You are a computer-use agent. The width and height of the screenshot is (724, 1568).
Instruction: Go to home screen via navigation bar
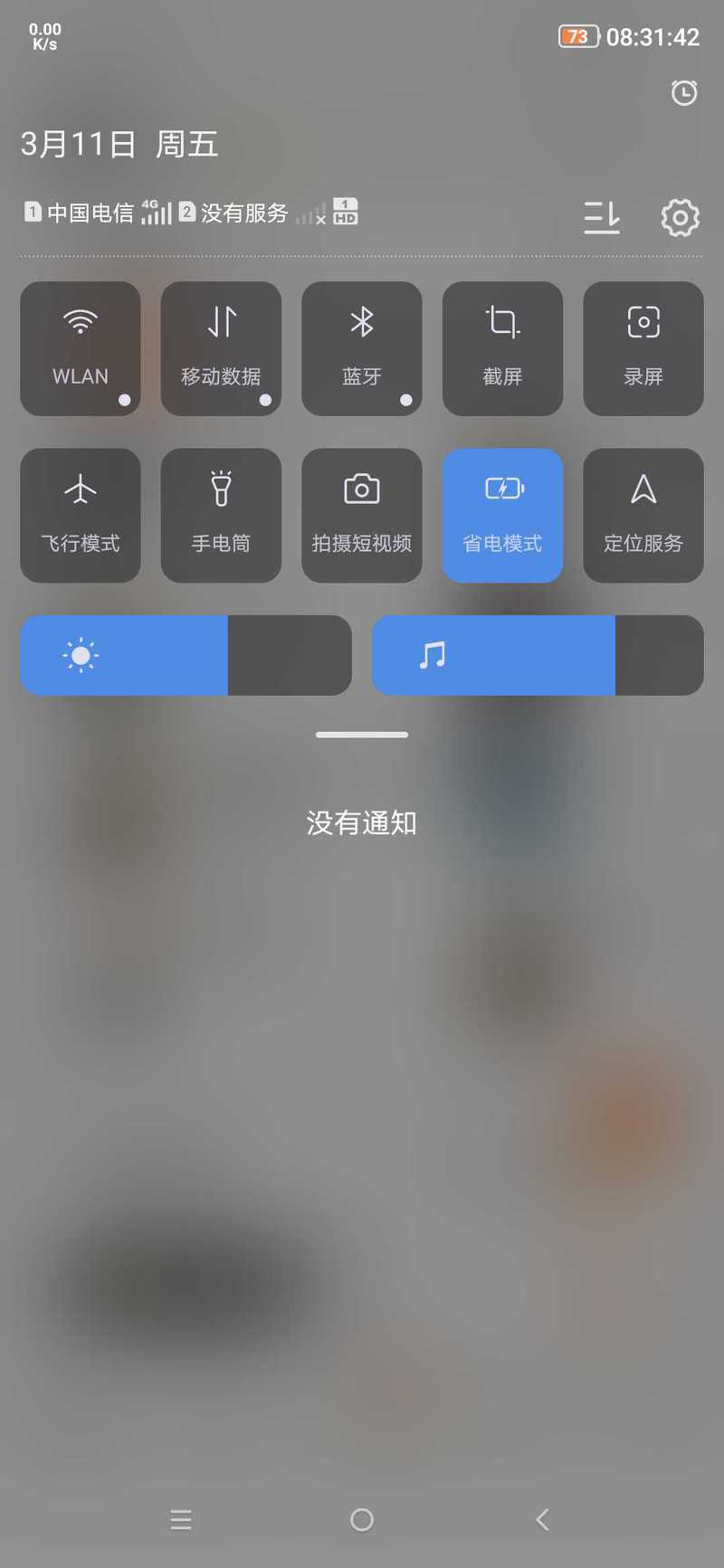pos(362,1520)
